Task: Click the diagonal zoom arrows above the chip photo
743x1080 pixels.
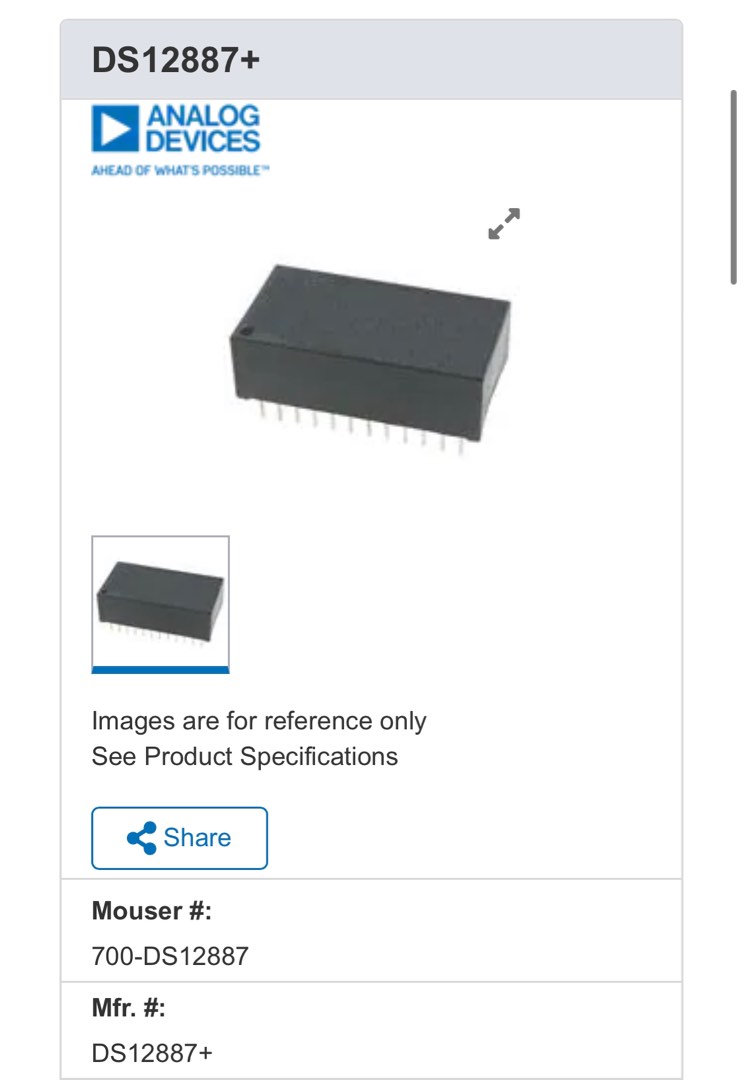Action: pyautogui.click(x=504, y=225)
